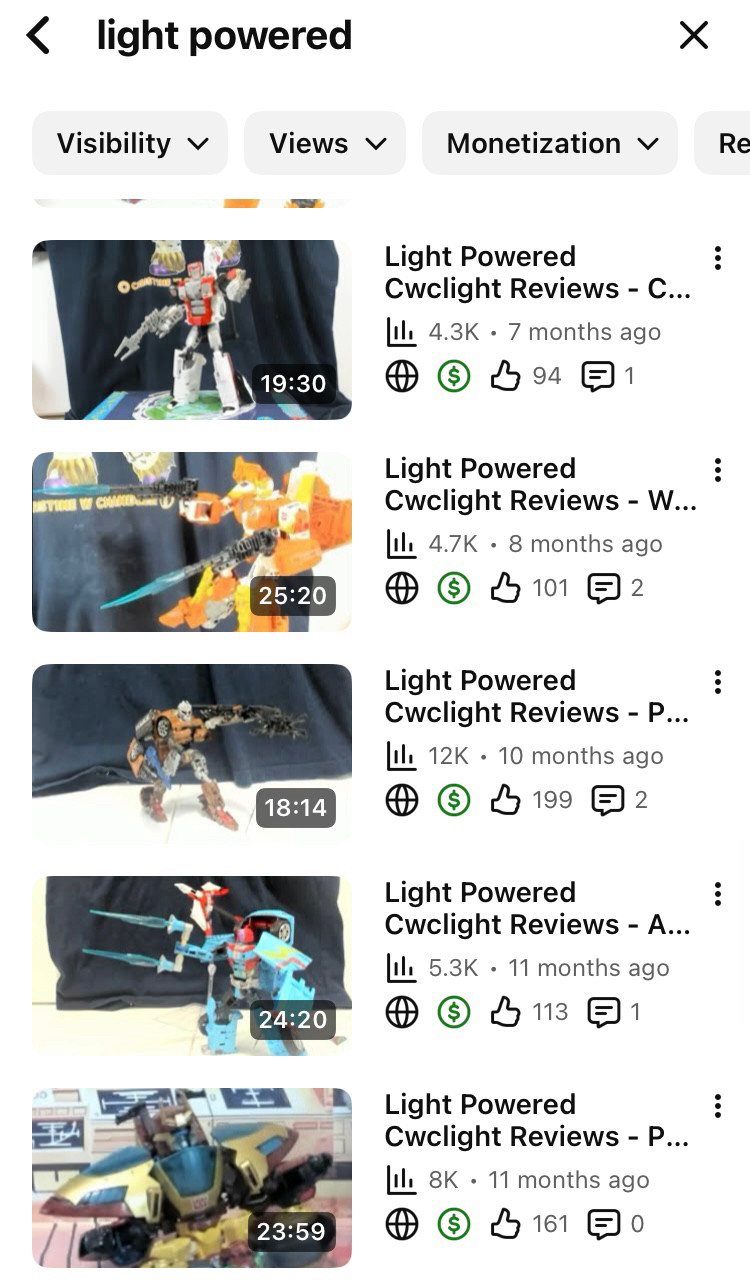Tap the three-dot menu on the 5.3K views video
This screenshot has width=750, height=1285.
click(x=717, y=894)
